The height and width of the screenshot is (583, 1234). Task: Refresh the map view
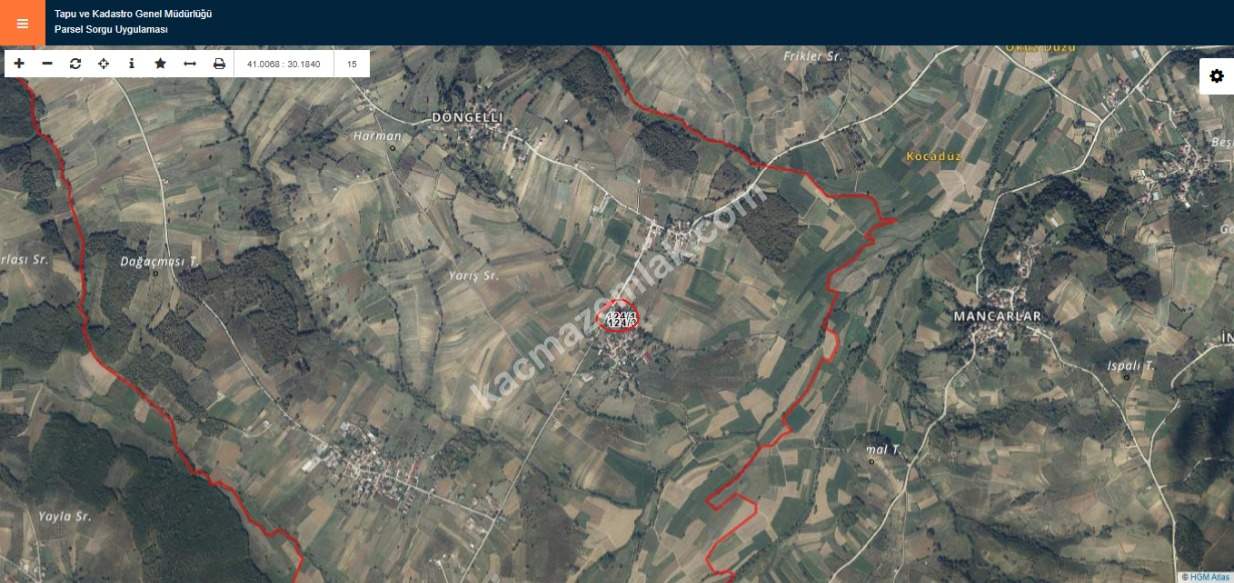pos(75,63)
